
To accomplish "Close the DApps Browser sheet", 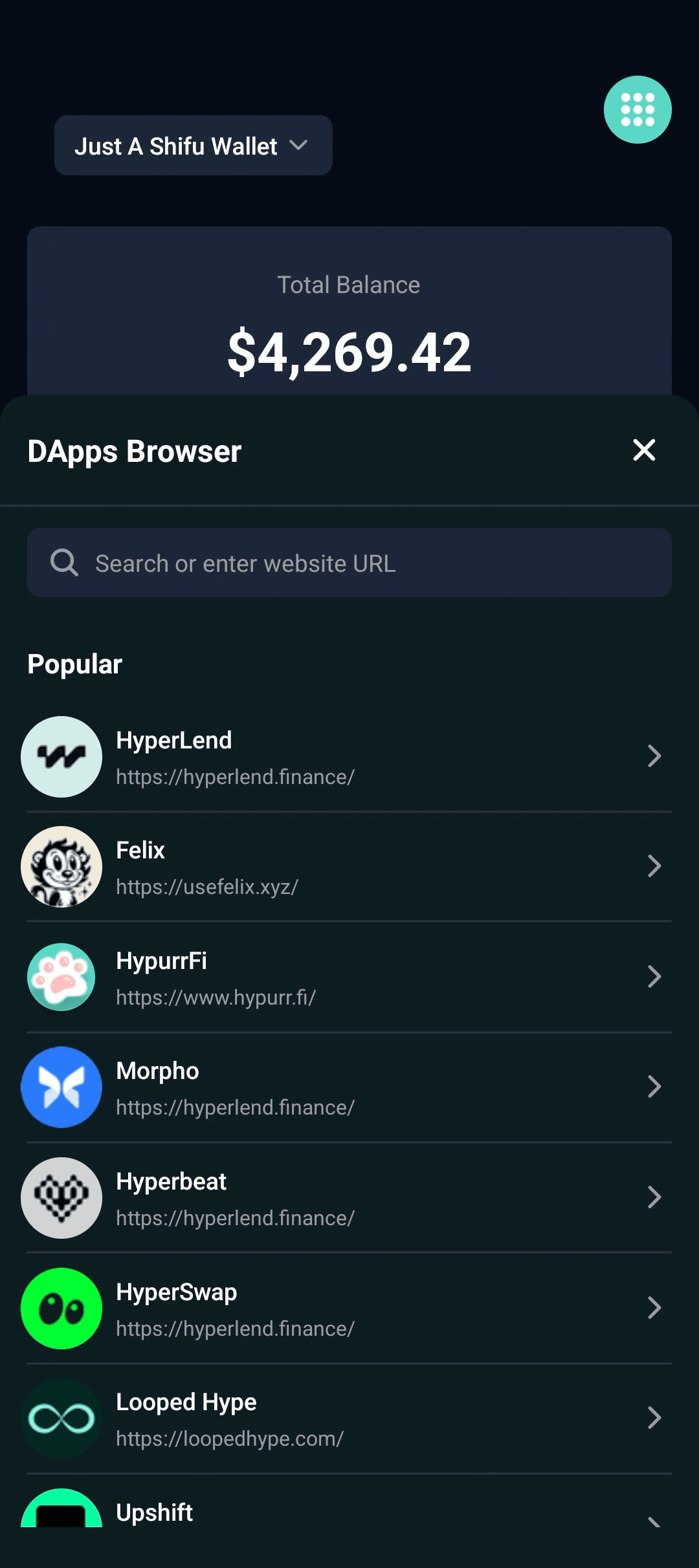I will click(644, 450).
